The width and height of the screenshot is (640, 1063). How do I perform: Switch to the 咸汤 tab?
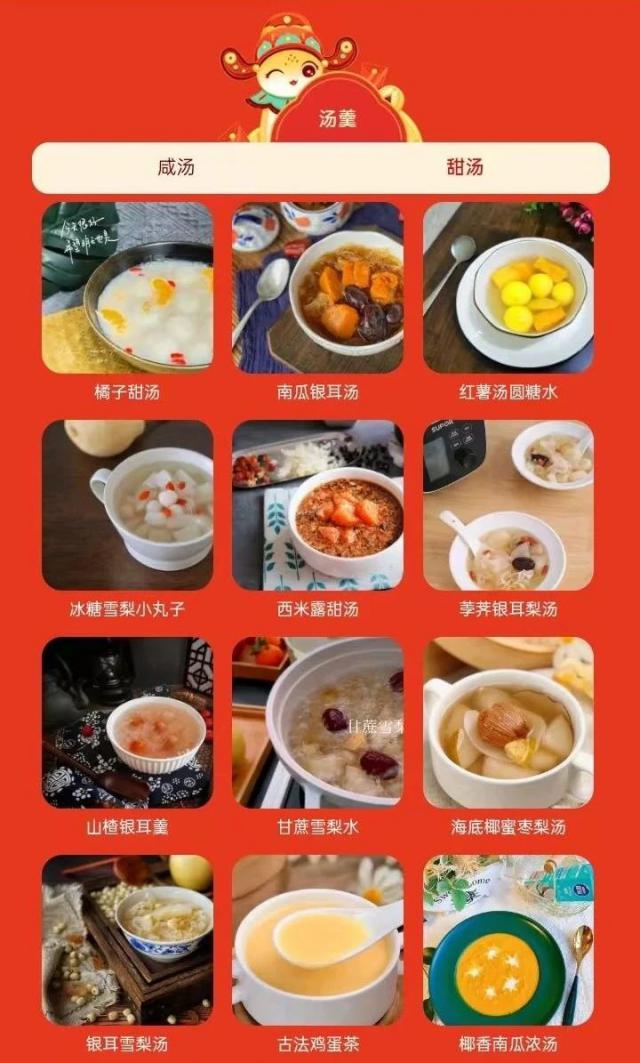(176, 167)
